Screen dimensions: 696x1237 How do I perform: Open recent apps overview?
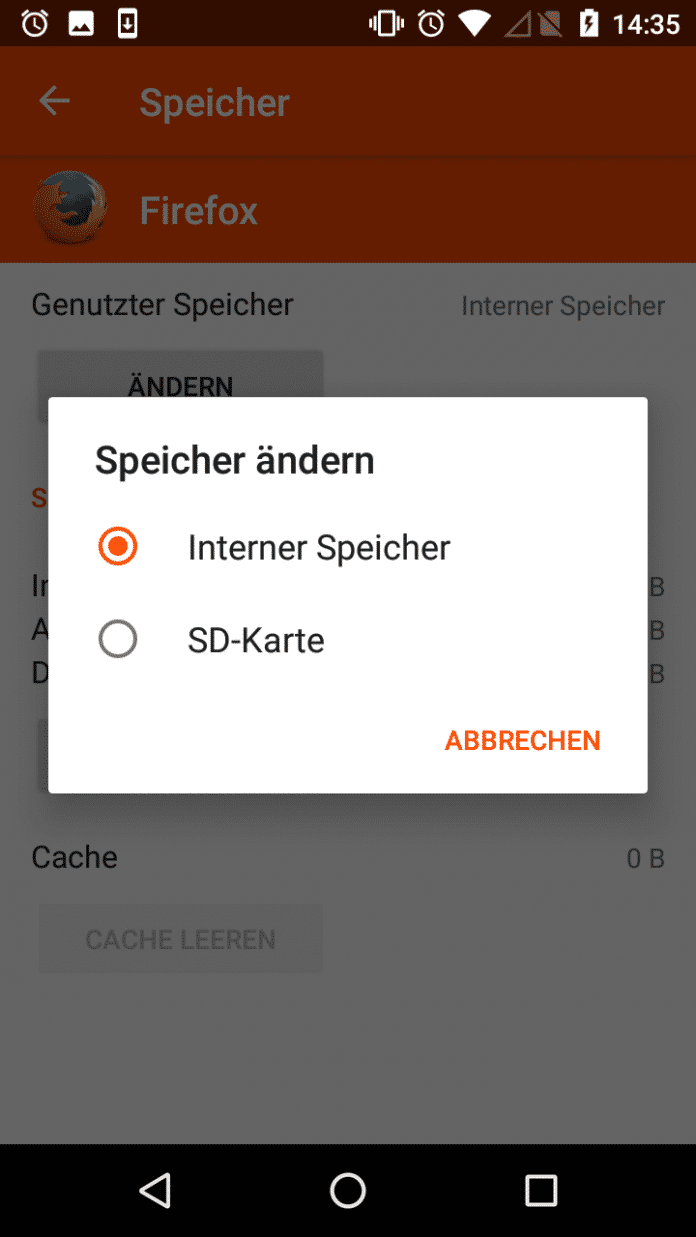pos(541,1190)
